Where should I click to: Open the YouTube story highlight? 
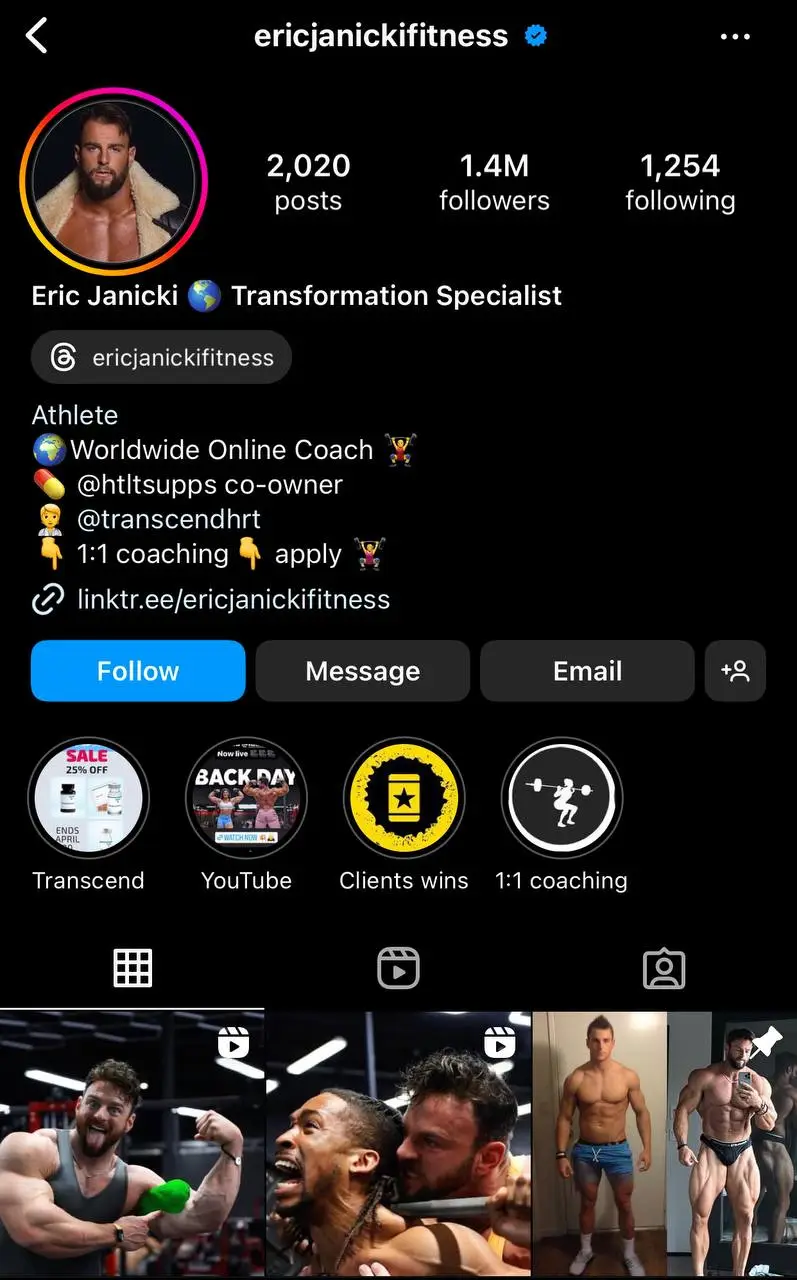[x=246, y=798]
